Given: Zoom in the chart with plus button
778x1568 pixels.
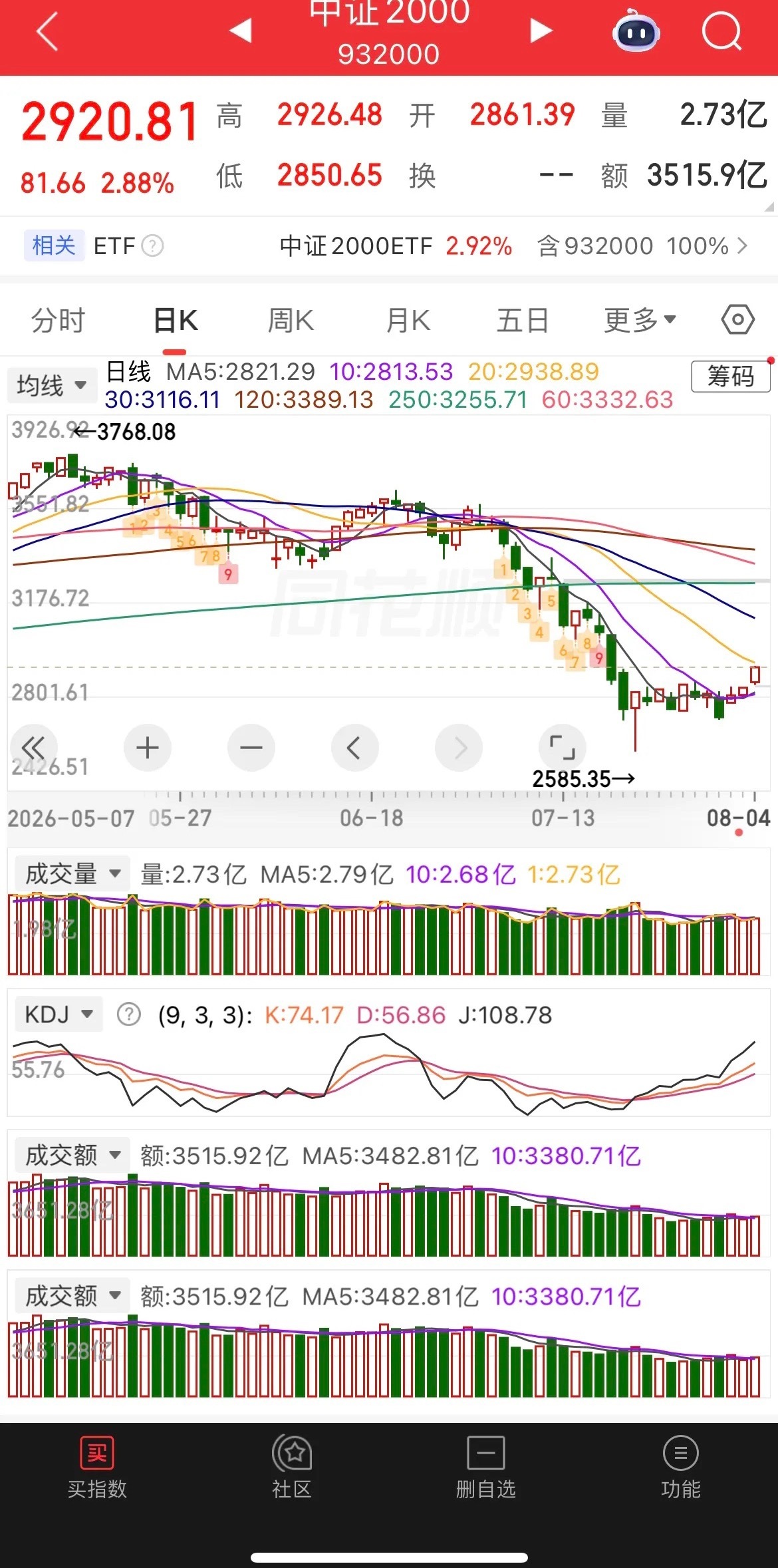Looking at the screenshot, I should [x=148, y=748].
